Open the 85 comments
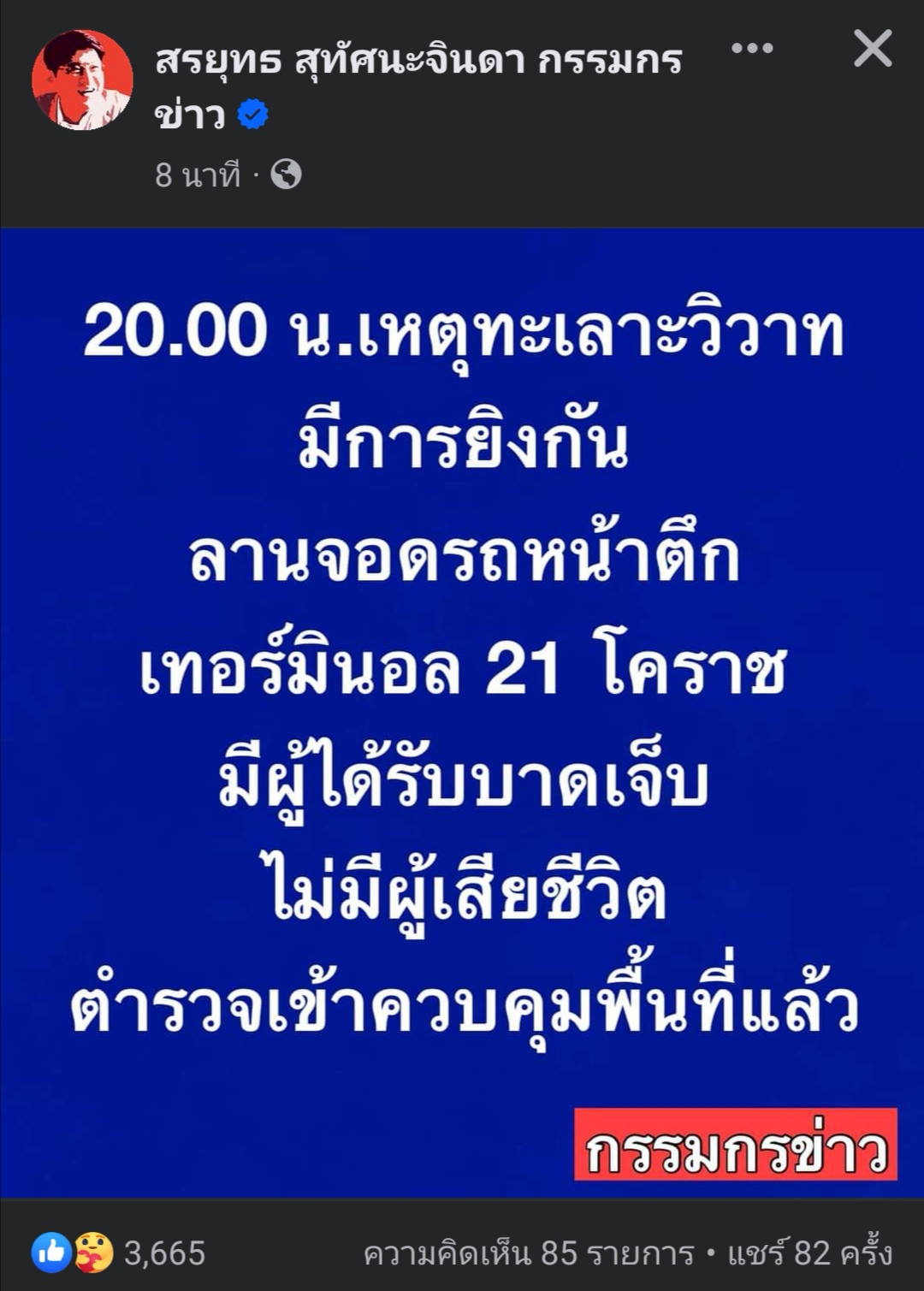Screen dimensions: 924x1291 528,1253
